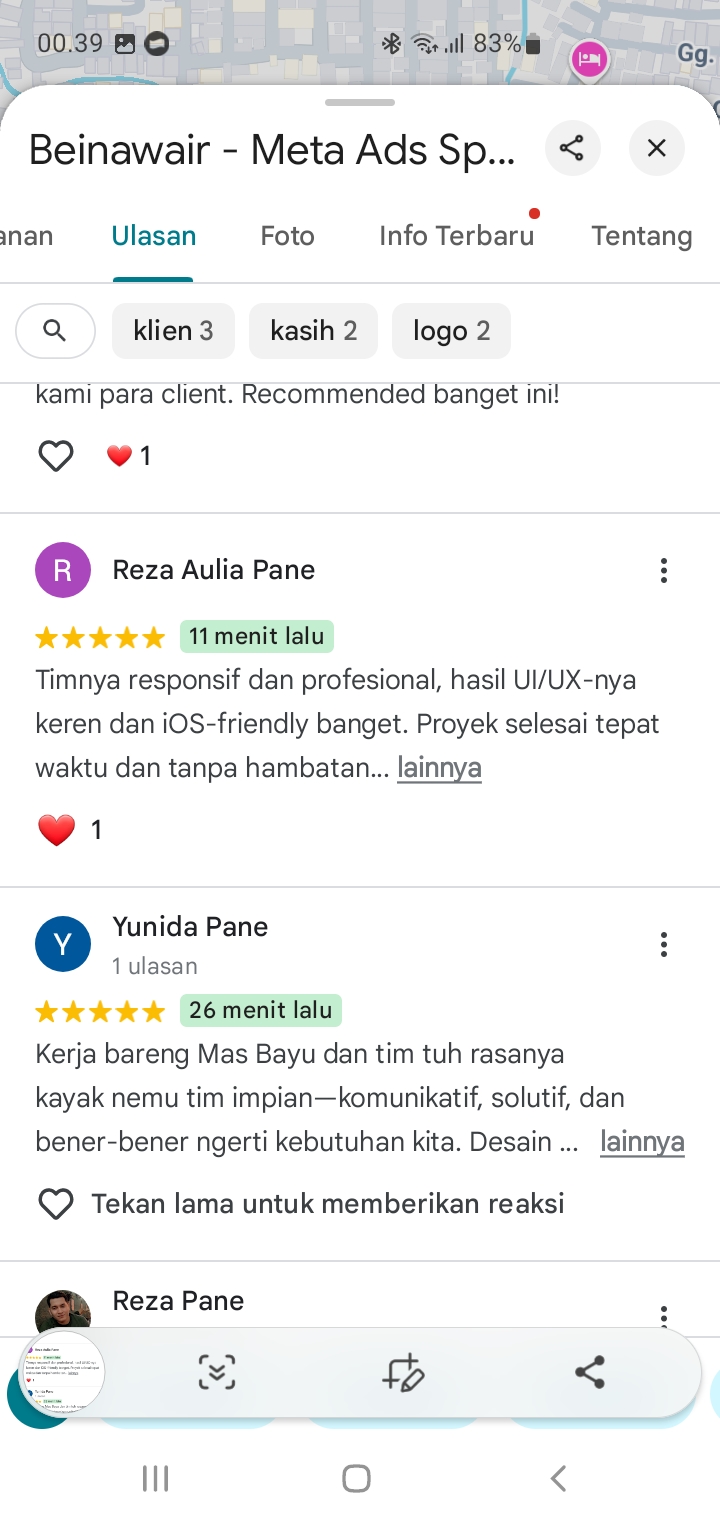Share the Beinawair place listing
This screenshot has width=720, height=1520.
tap(572, 149)
